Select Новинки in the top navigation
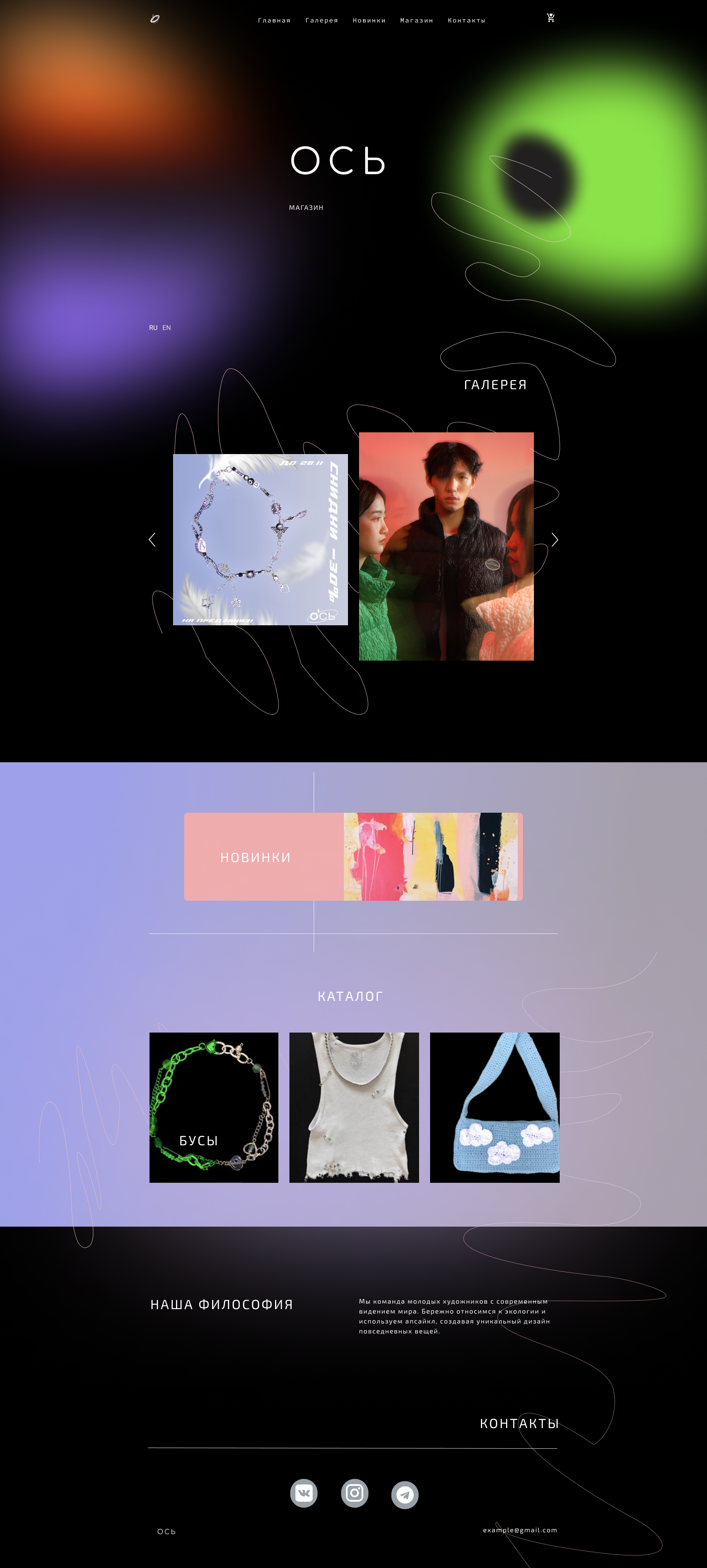Screen dimensions: 707x1568 369,21
